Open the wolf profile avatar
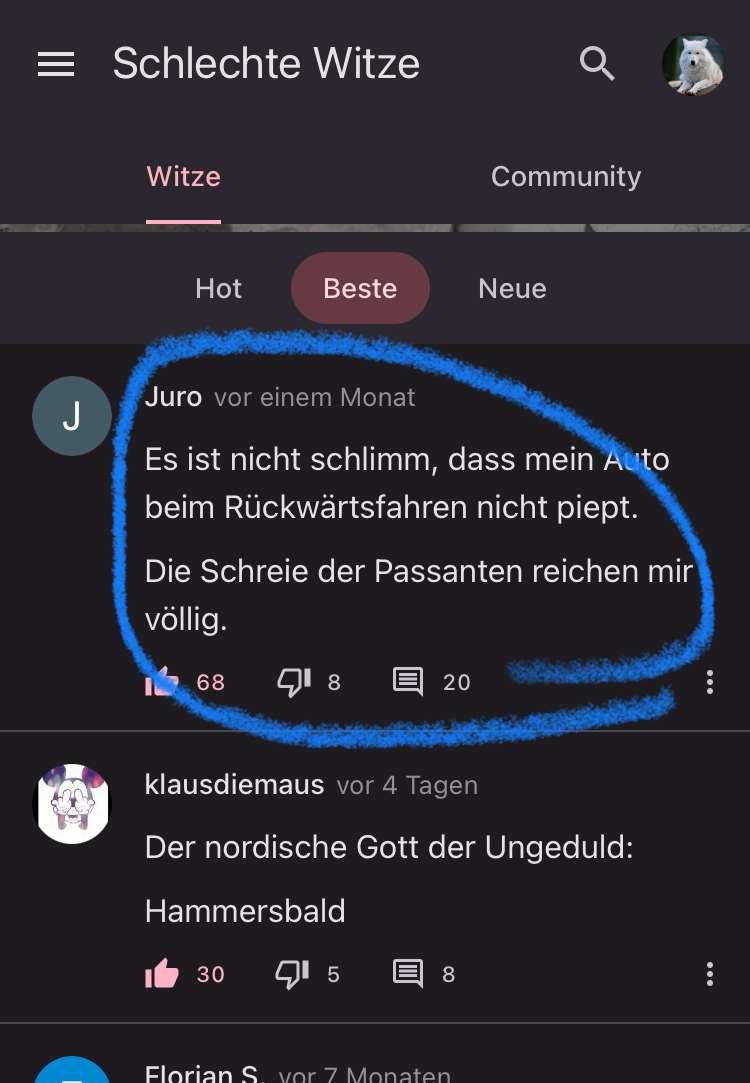 pos(693,65)
